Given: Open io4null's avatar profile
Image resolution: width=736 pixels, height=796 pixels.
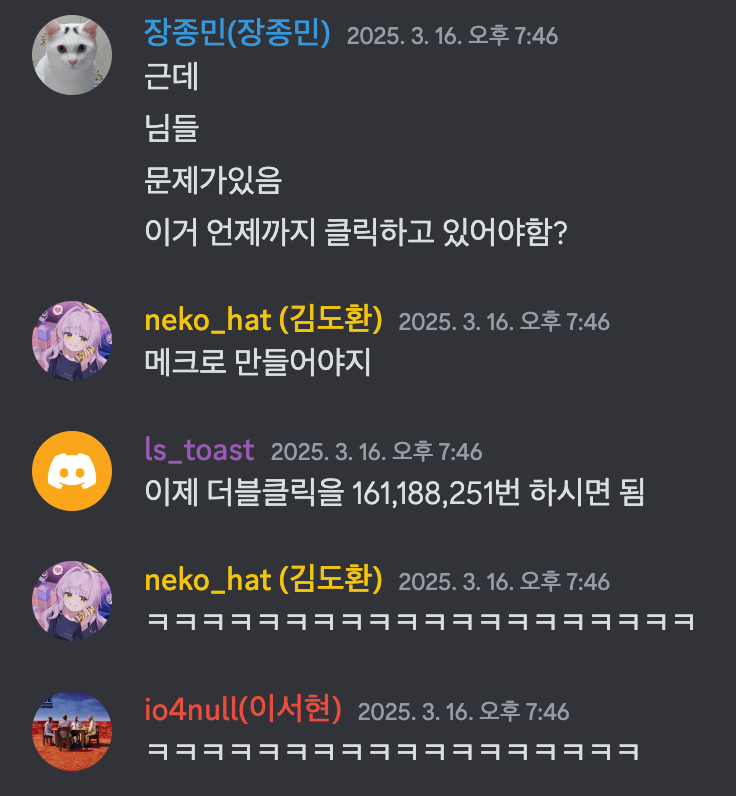Looking at the screenshot, I should (x=72, y=730).
